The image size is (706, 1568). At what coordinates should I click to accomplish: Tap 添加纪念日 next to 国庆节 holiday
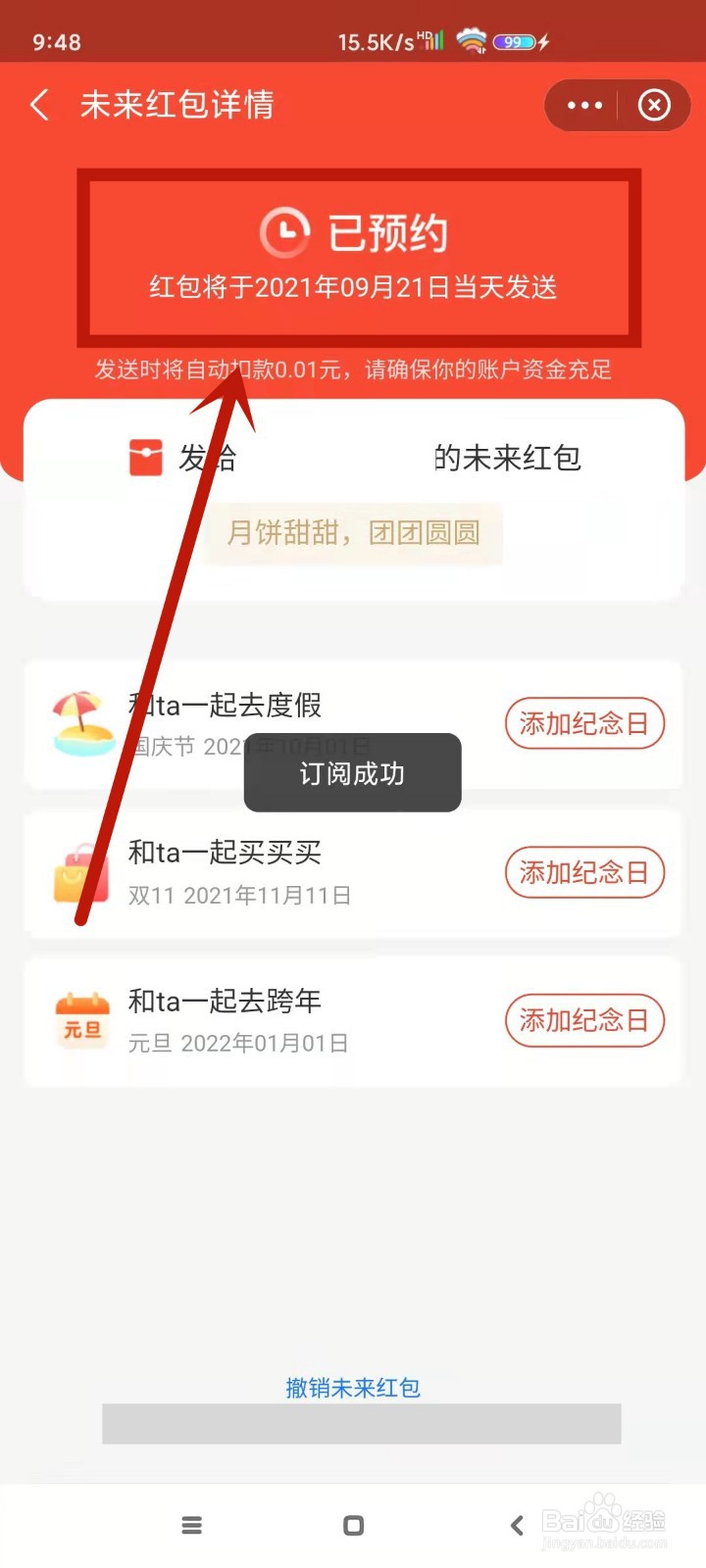point(584,723)
